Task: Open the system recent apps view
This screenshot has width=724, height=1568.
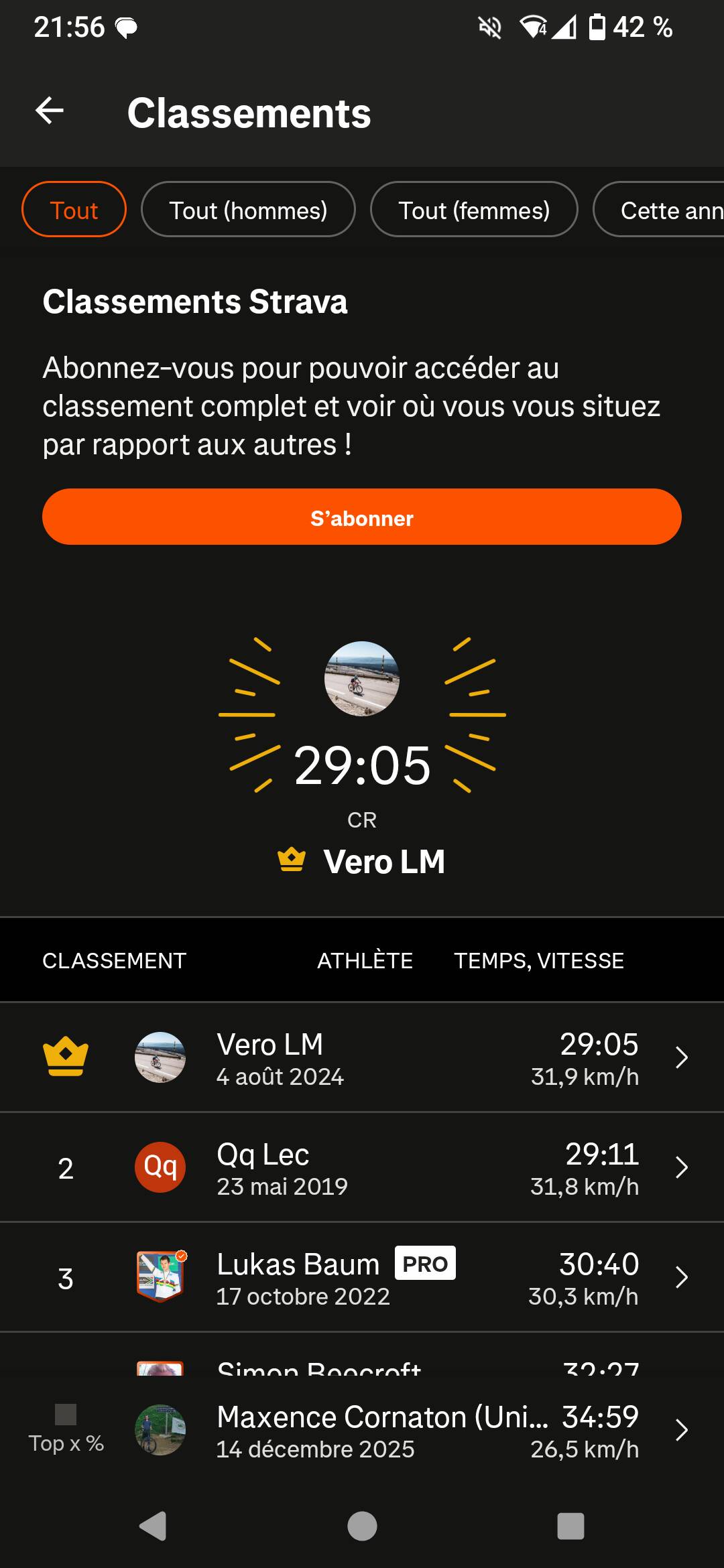Action: [570, 1526]
